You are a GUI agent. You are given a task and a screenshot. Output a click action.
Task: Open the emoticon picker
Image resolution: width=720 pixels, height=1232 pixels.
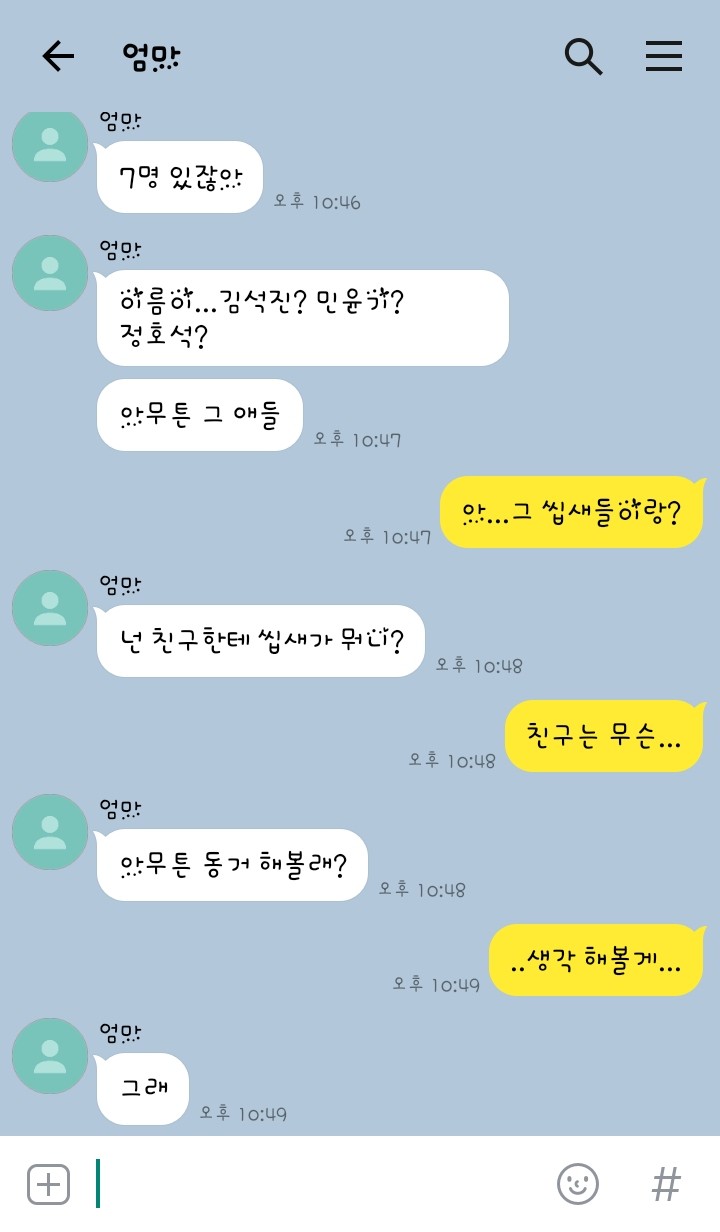pyautogui.click(x=577, y=1185)
